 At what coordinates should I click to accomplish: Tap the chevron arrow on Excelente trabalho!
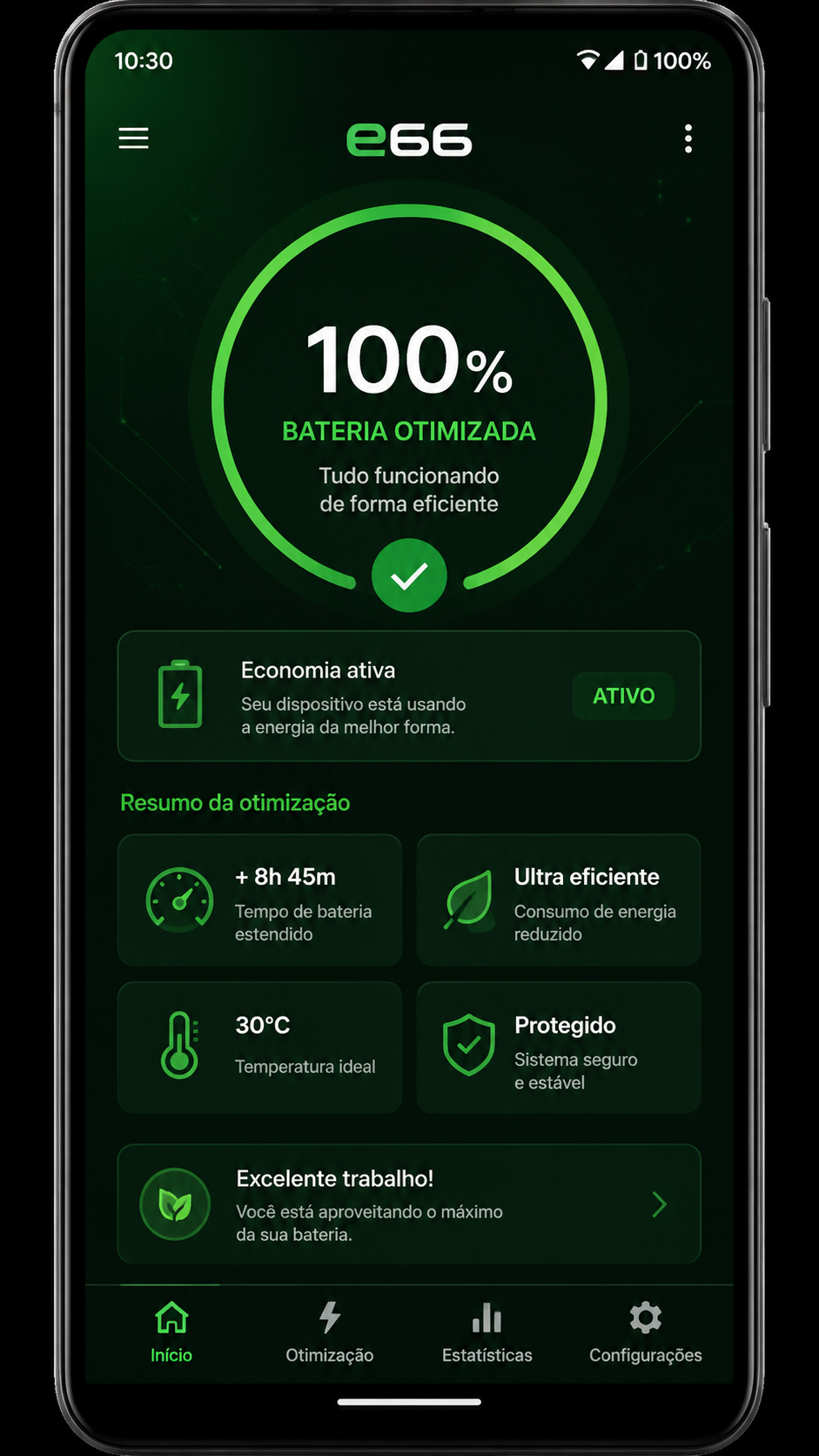click(659, 1204)
